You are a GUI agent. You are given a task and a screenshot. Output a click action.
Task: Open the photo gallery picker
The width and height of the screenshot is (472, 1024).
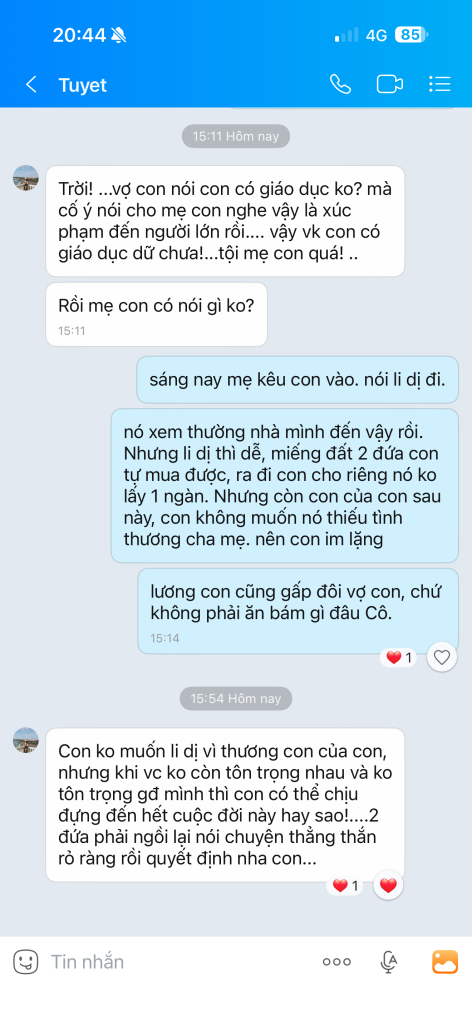(445, 962)
